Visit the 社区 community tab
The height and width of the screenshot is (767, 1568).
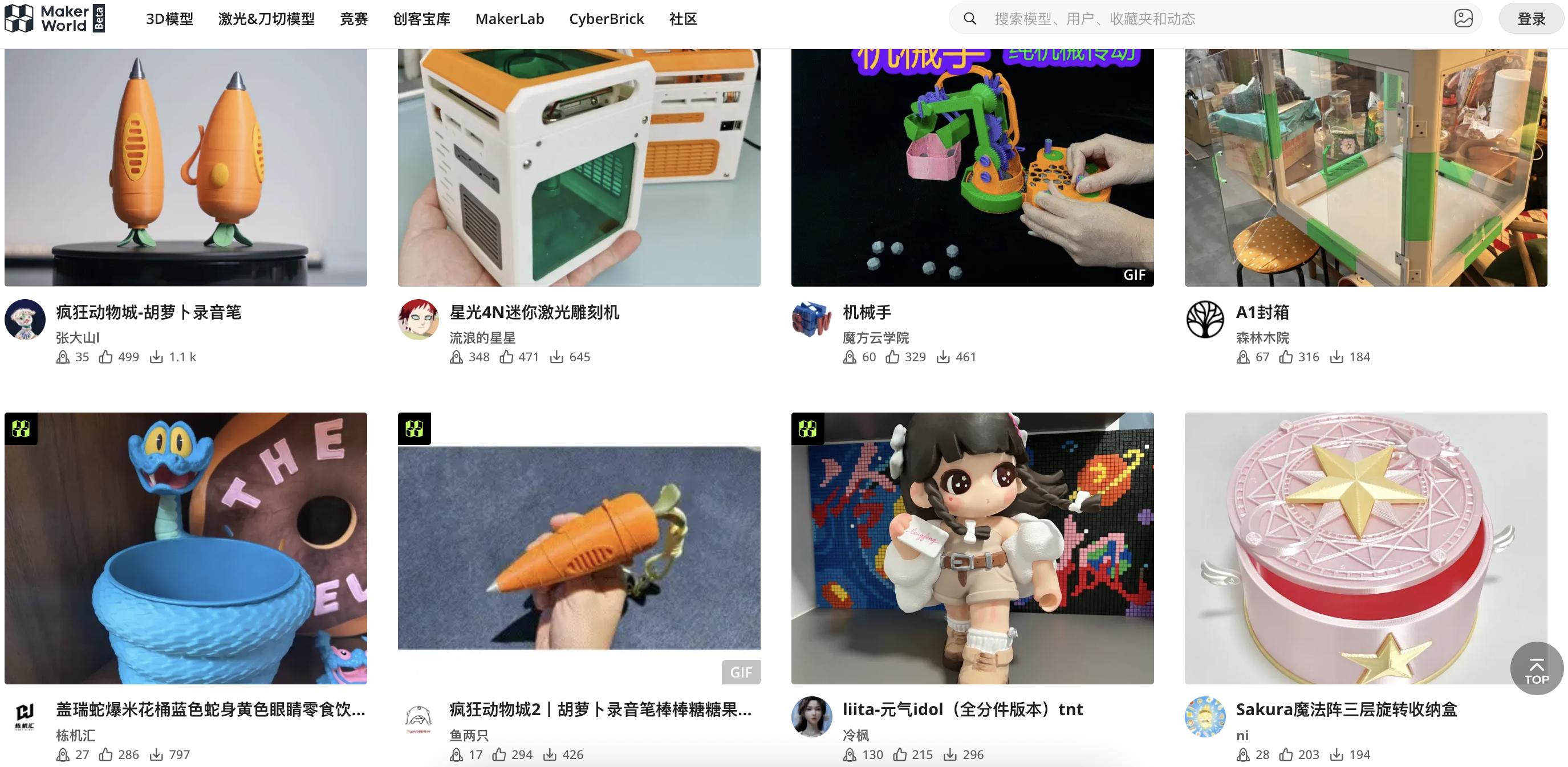pyautogui.click(x=683, y=19)
